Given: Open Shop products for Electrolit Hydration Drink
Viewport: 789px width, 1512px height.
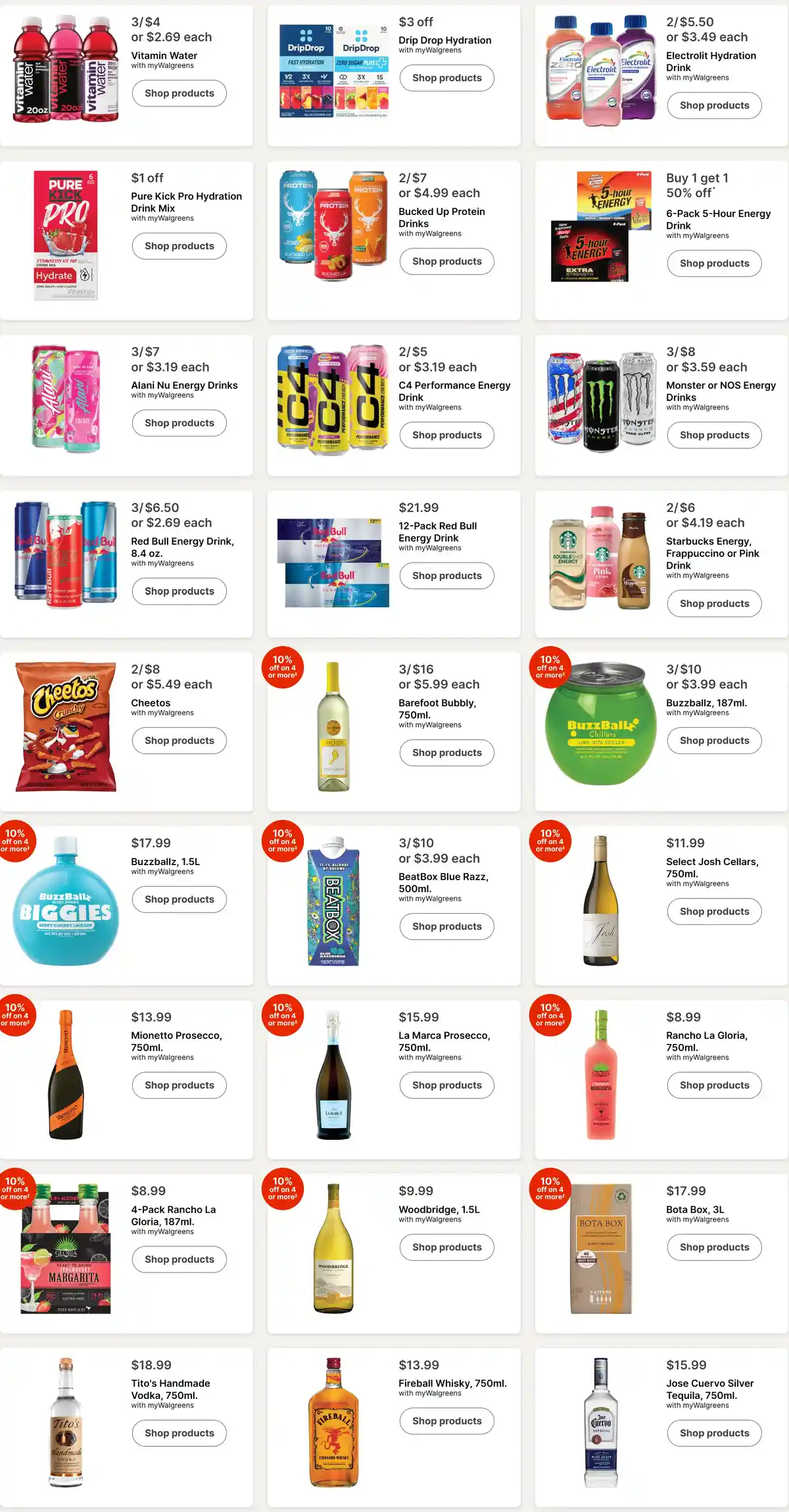Looking at the screenshot, I should tap(715, 105).
